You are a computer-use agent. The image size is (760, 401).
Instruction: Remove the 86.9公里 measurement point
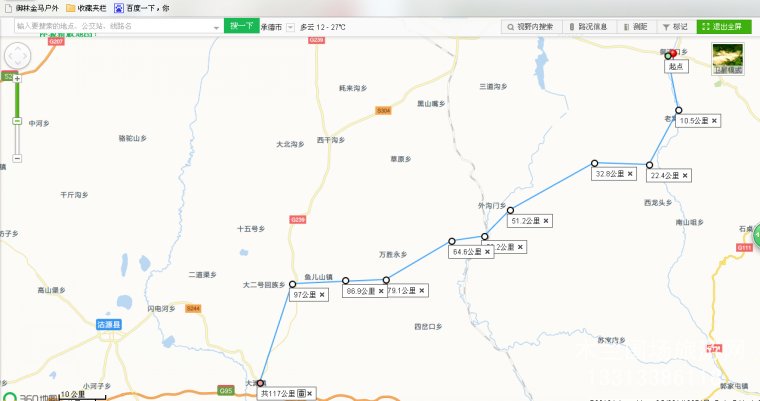coord(382,291)
